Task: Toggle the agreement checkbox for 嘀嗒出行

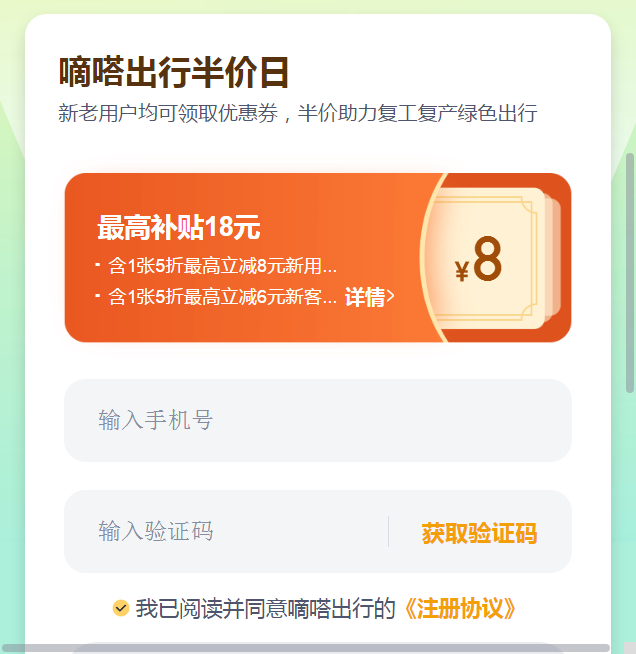Action: pos(121,608)
